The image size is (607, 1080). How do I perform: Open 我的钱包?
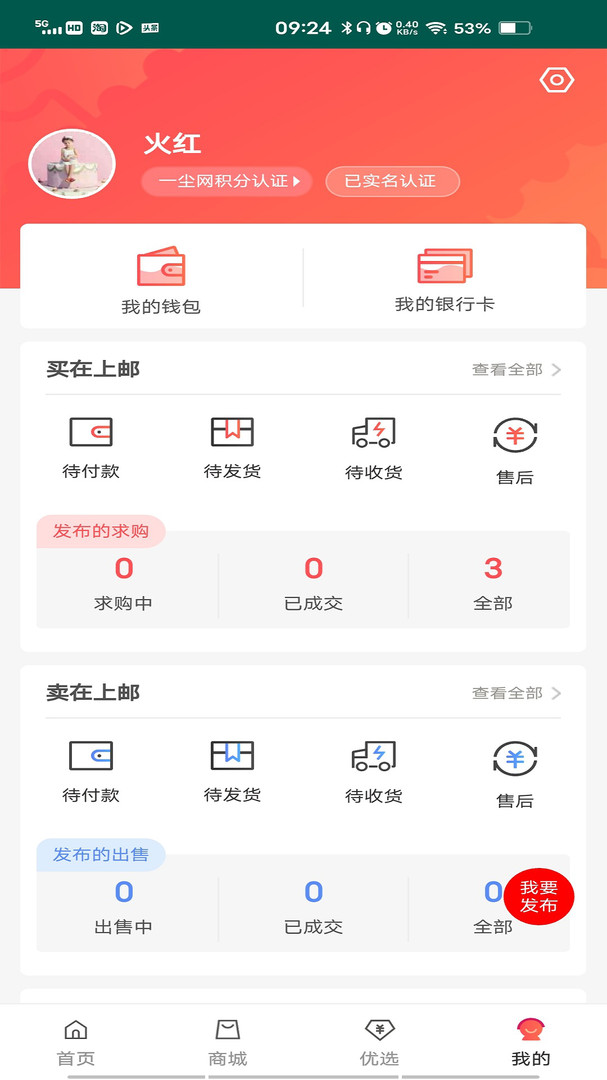(x=161, y=281)
